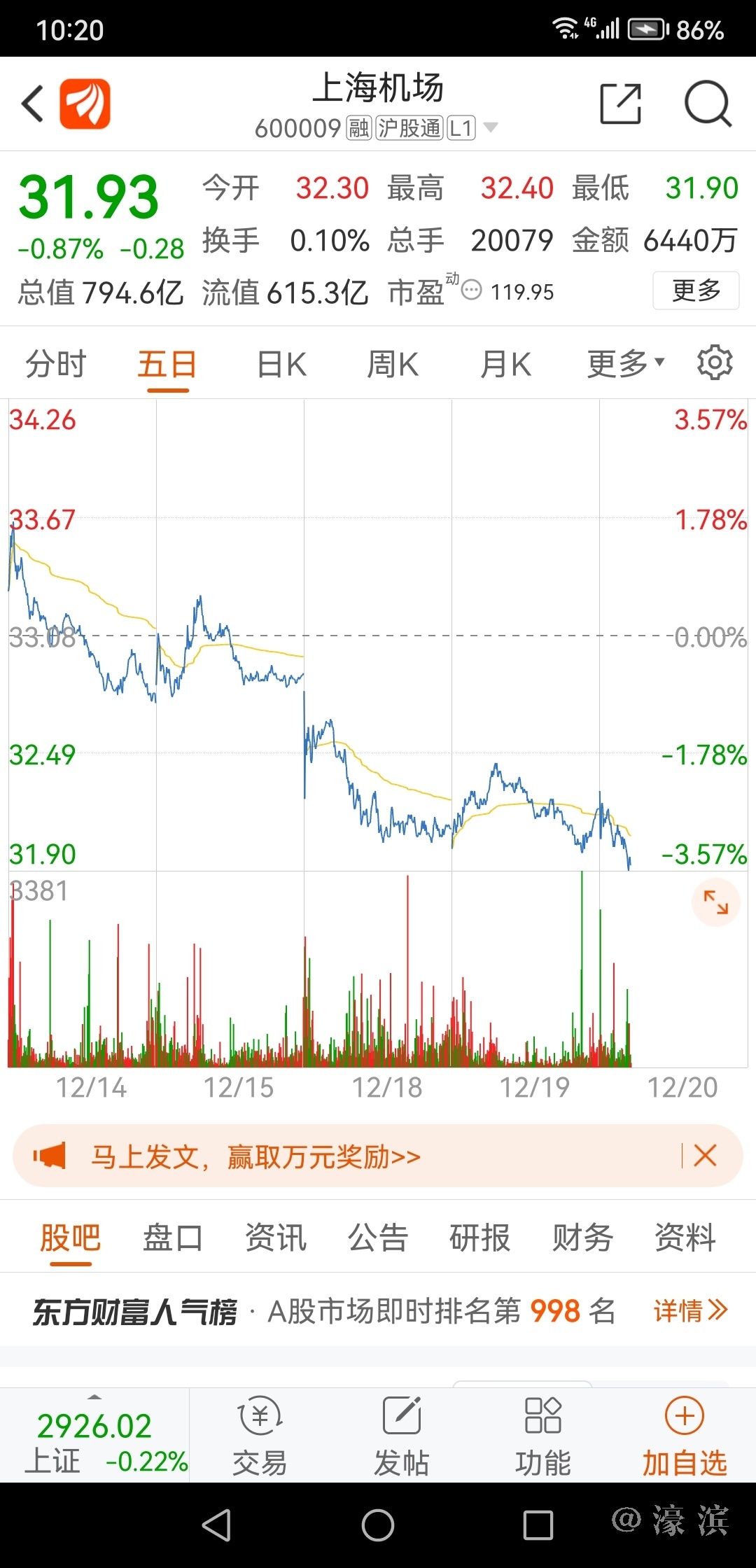The width and height of the screenshot is (756, 1568).
Task: Switch to the 分时 chart tab
Action: (x=56, y=365)
